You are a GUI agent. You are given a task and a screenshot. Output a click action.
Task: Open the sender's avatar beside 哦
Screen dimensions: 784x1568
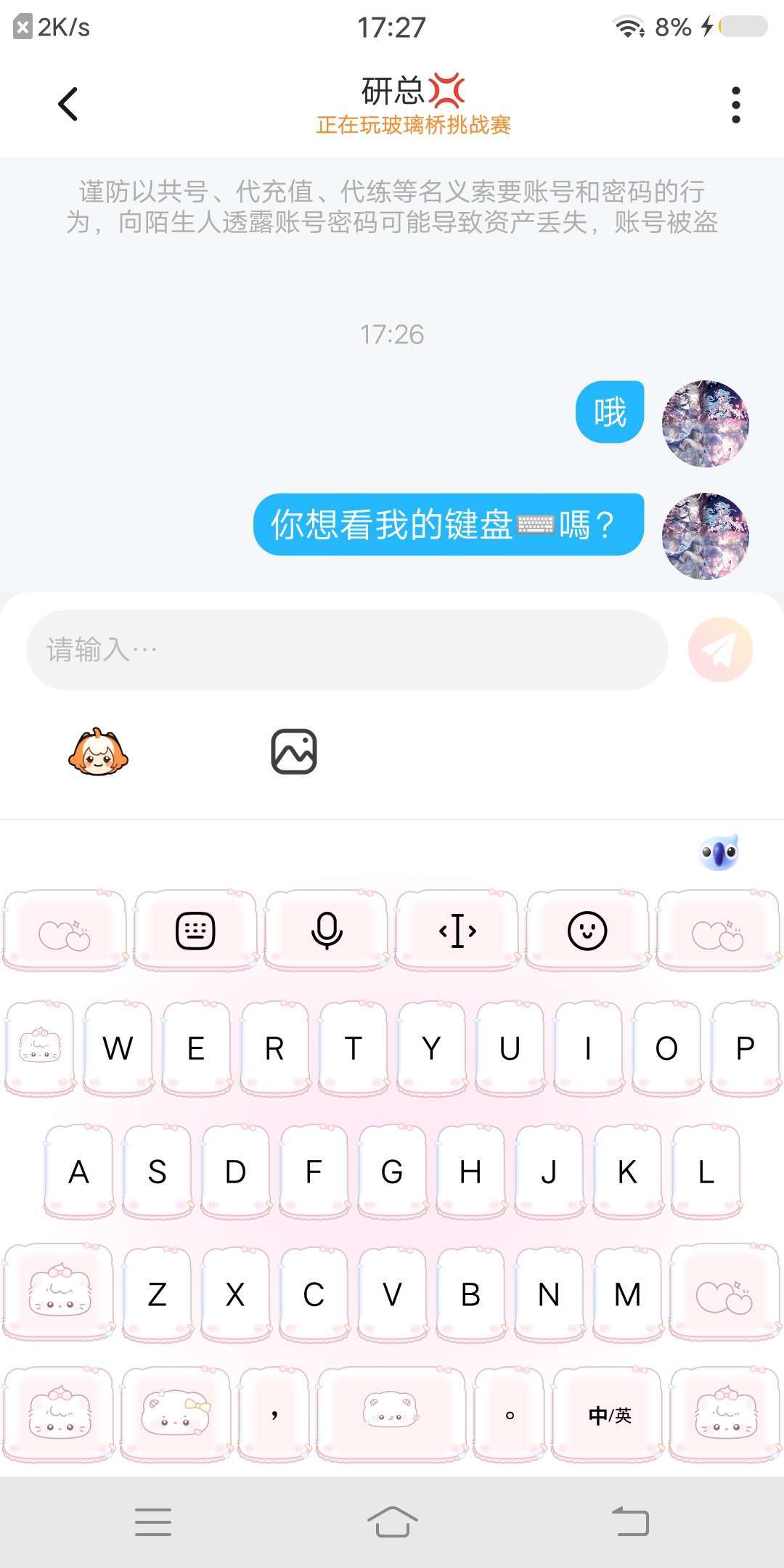point(705,423)
